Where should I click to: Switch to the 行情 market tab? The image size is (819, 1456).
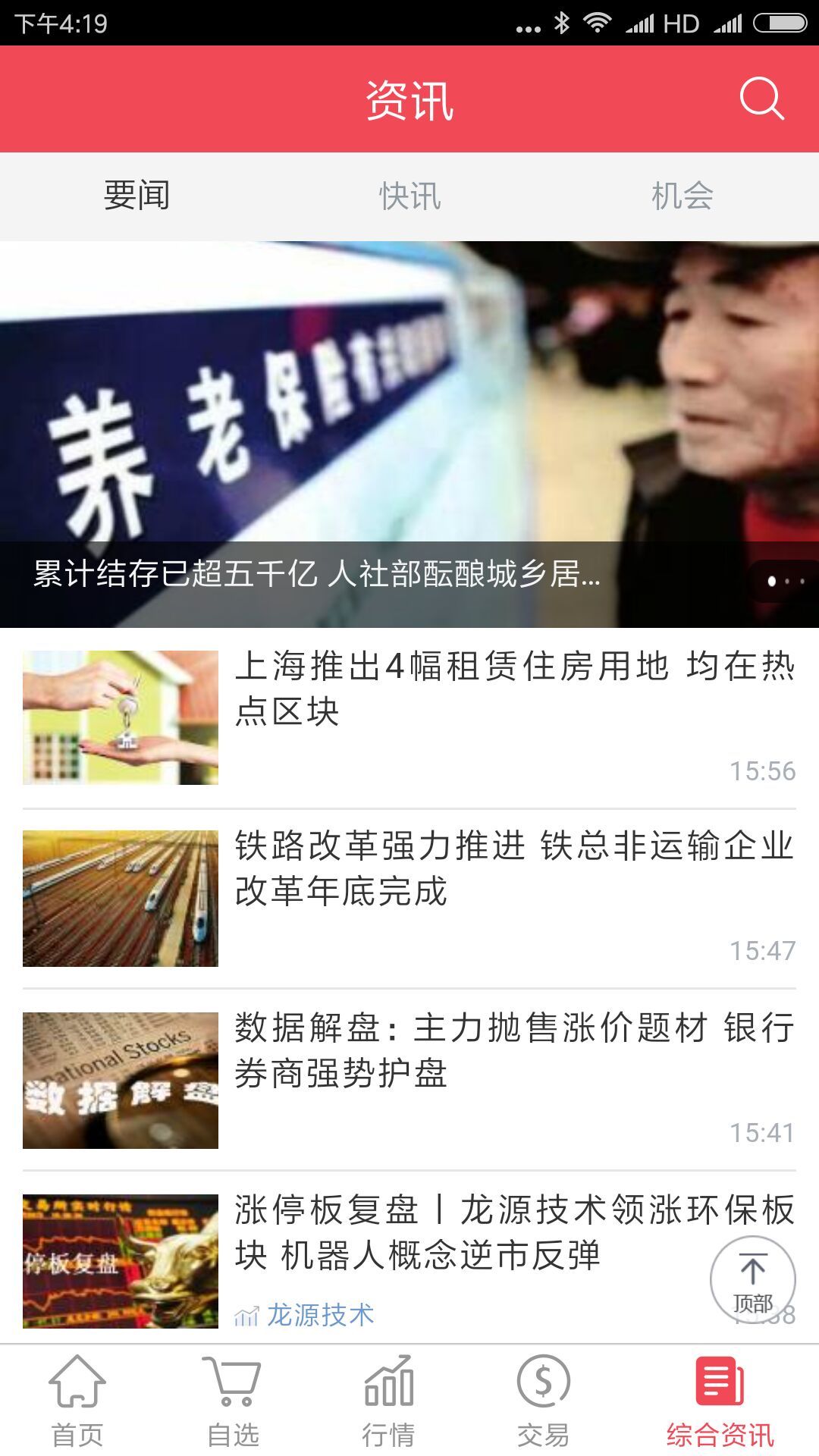(x=388, y=1401)
